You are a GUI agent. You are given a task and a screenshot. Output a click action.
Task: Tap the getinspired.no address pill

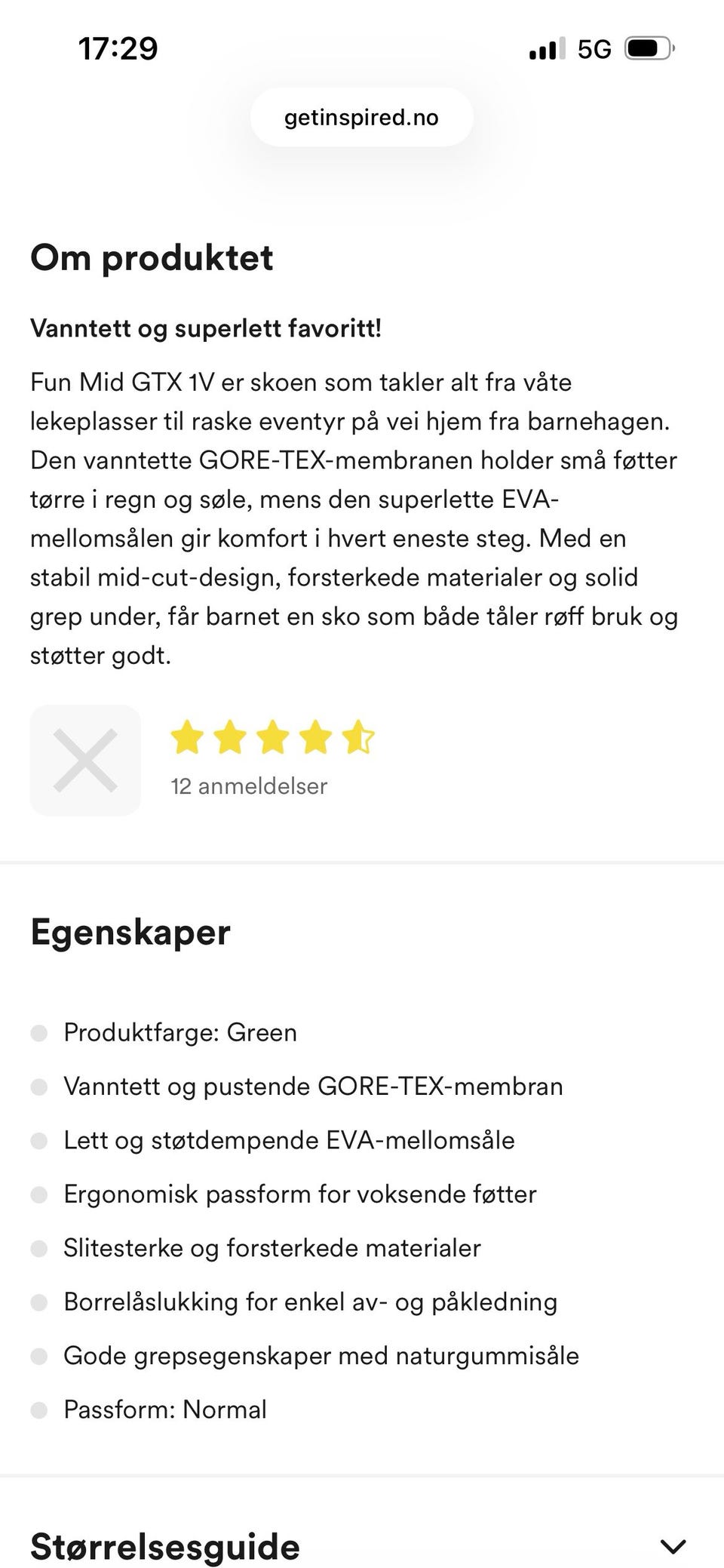(361, 117)
